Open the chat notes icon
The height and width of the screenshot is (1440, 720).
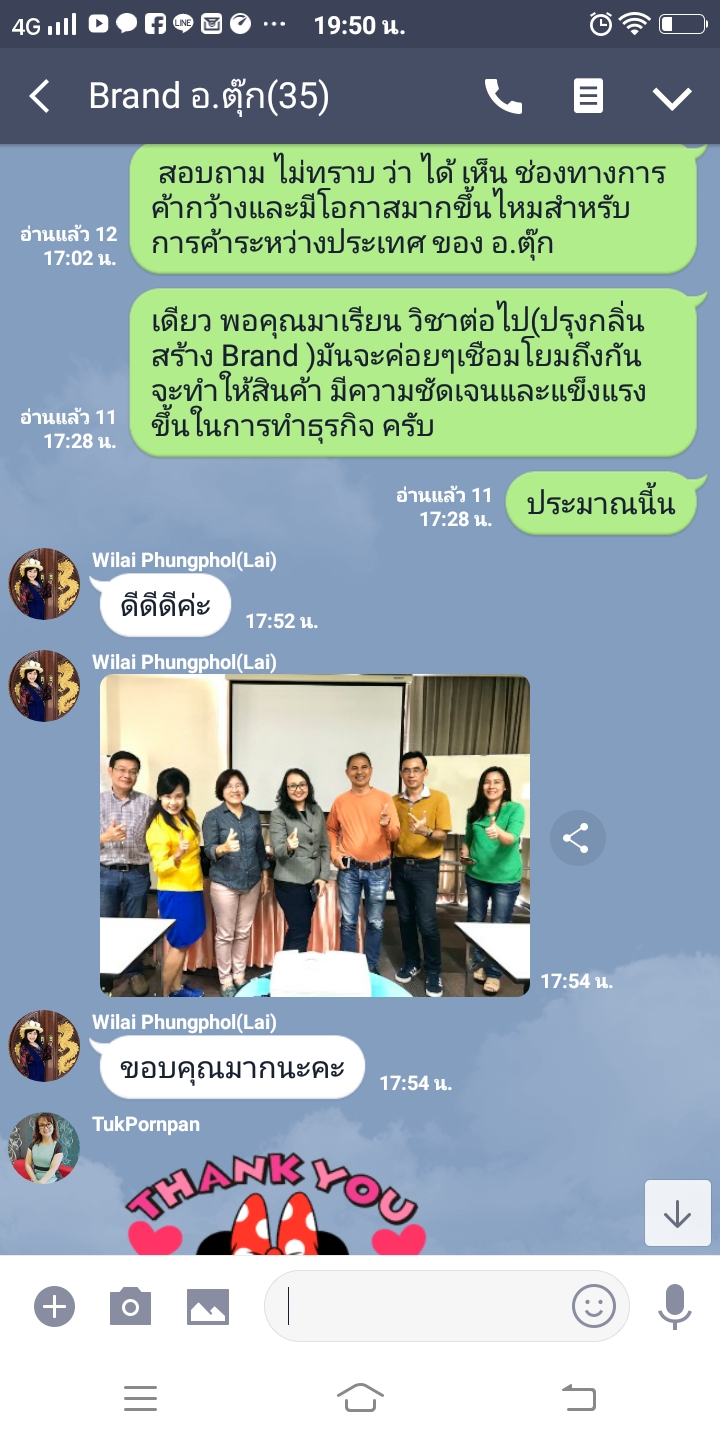point(588,97)
